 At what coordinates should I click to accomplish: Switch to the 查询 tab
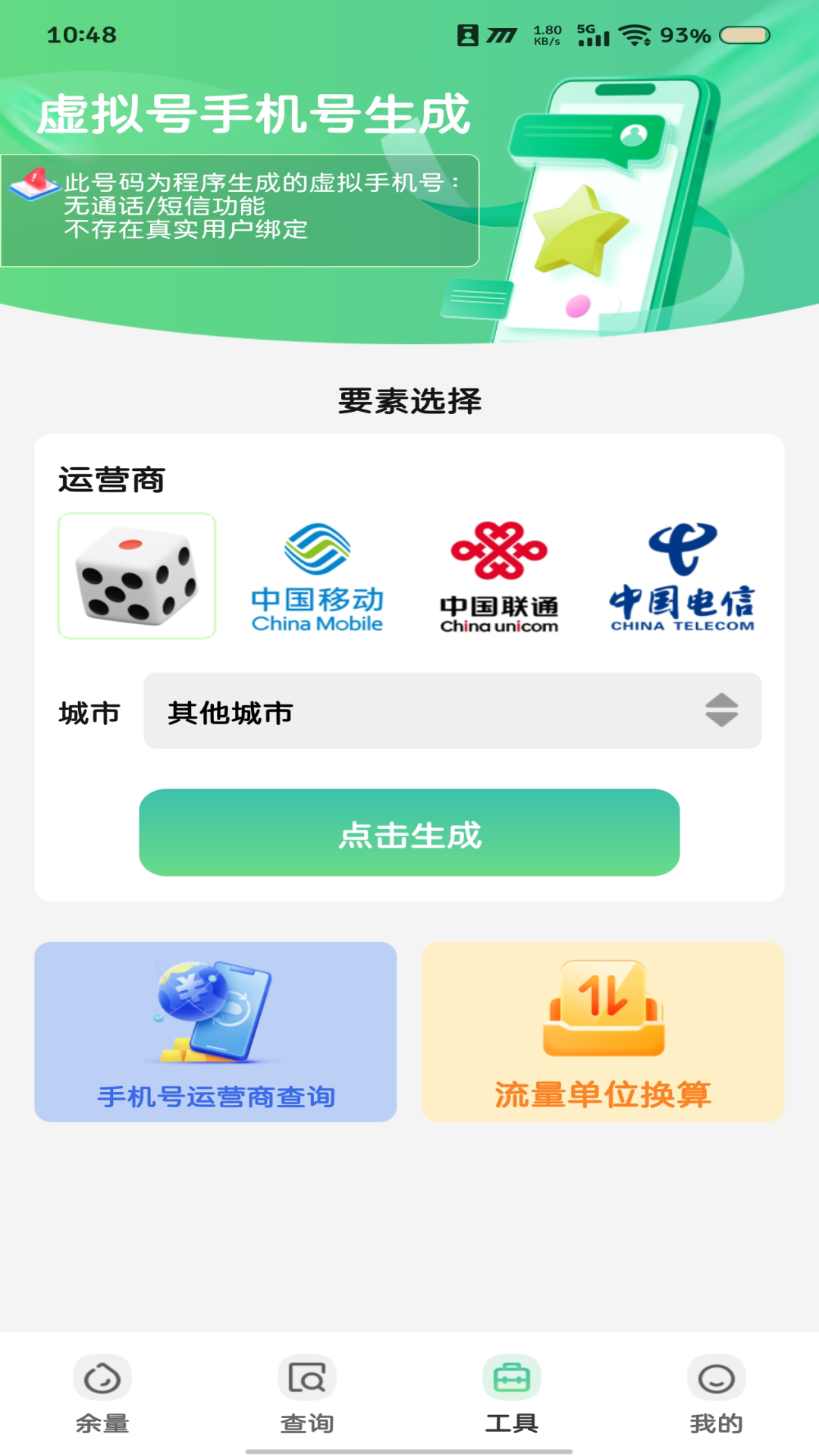point(307,1395)
